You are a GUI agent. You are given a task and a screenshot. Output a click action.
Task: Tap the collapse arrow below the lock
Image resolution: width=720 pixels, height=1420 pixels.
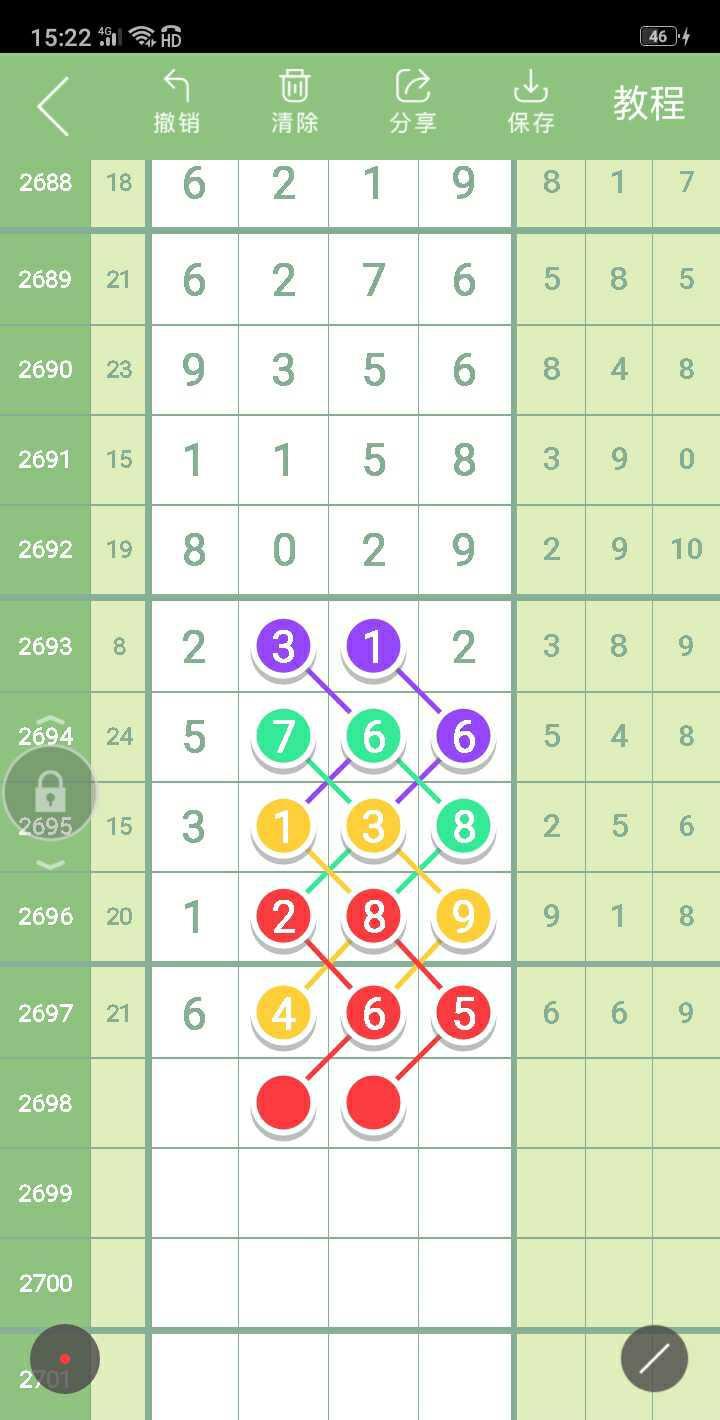(x=50, y=865)
